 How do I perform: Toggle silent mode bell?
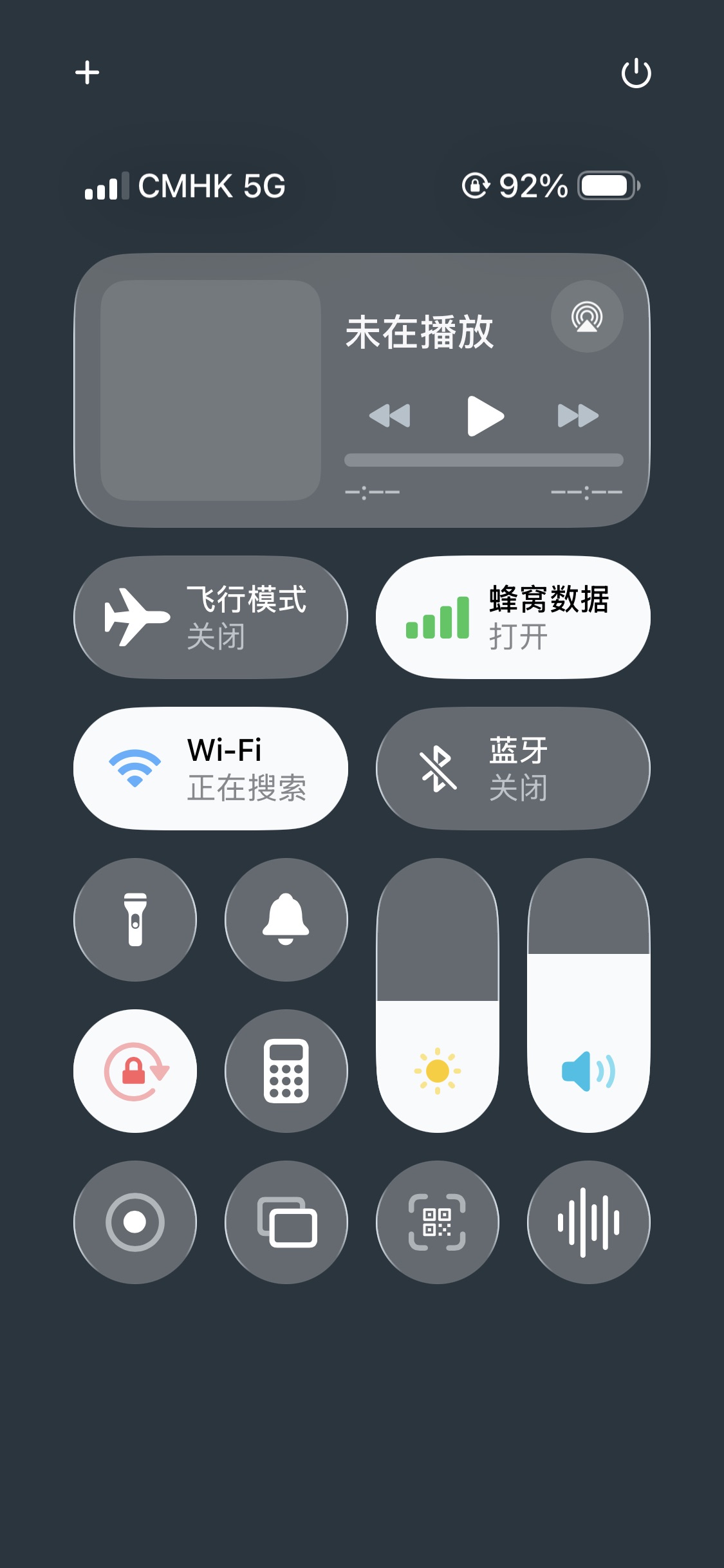tap(286, 920)
